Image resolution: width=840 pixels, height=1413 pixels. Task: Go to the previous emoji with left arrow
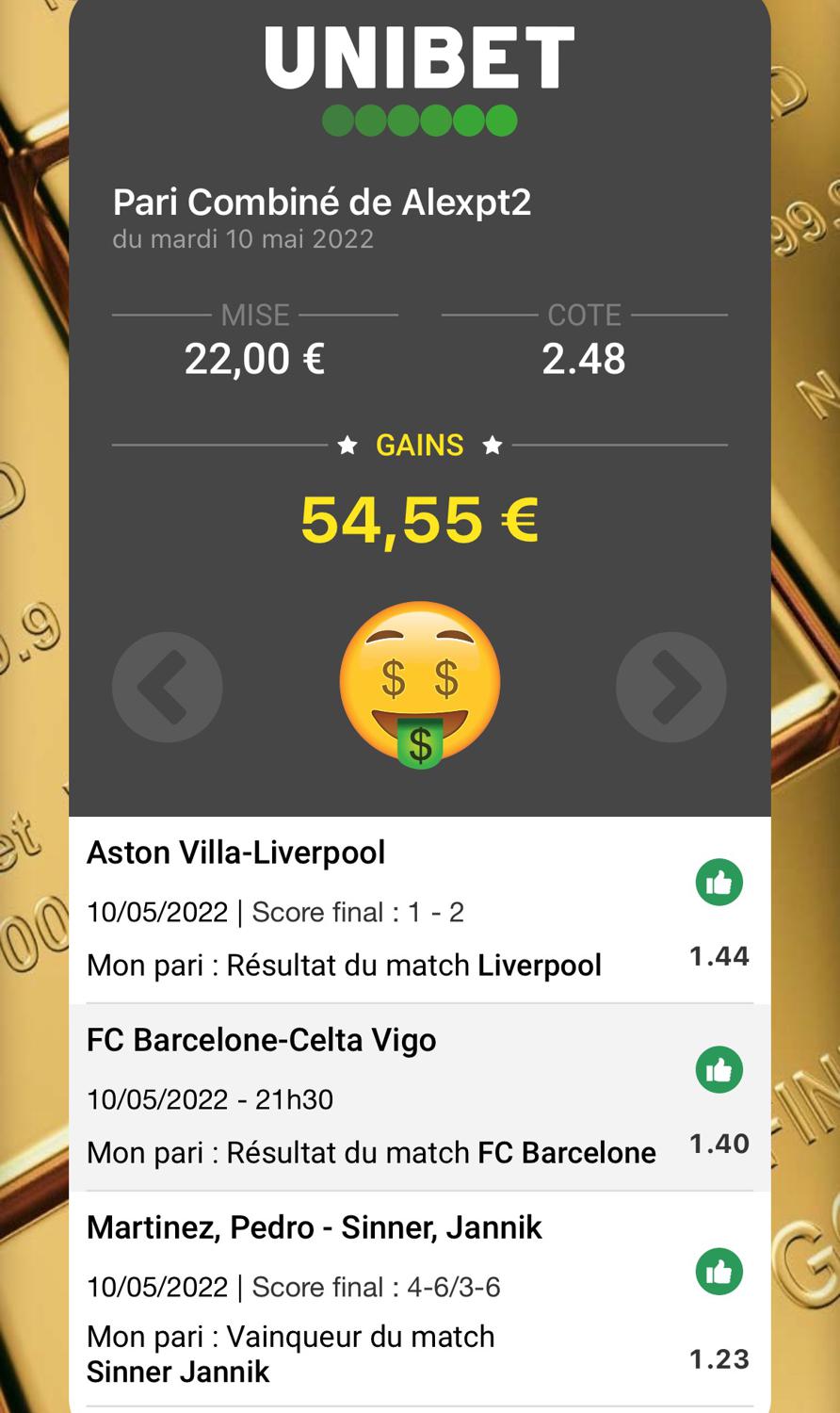pos(168,687)
